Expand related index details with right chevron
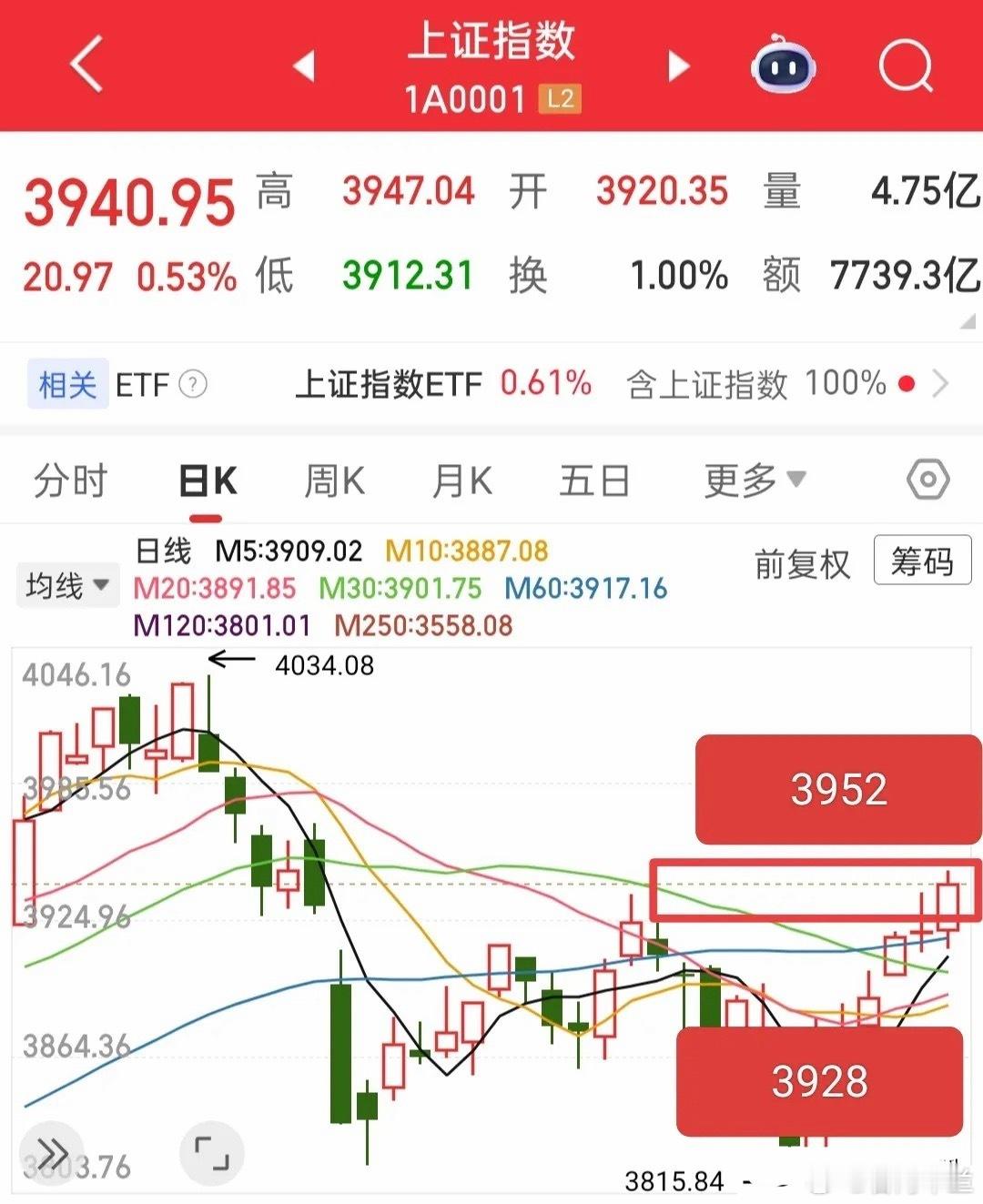Viewport: 983px width, 1204px height. pyautogui.click(x=942, y=384)
